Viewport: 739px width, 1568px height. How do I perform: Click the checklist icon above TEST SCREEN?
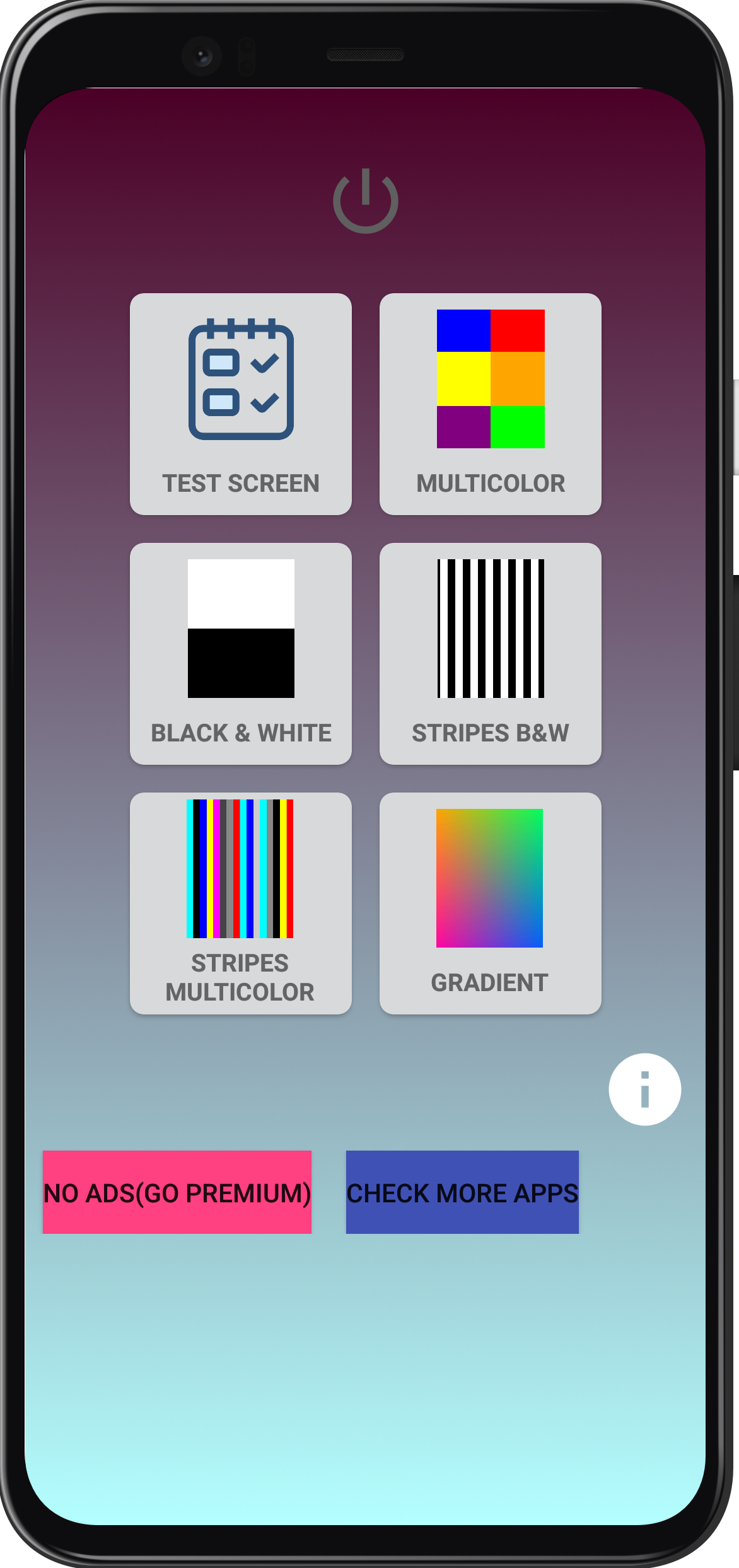pos(241,378)
